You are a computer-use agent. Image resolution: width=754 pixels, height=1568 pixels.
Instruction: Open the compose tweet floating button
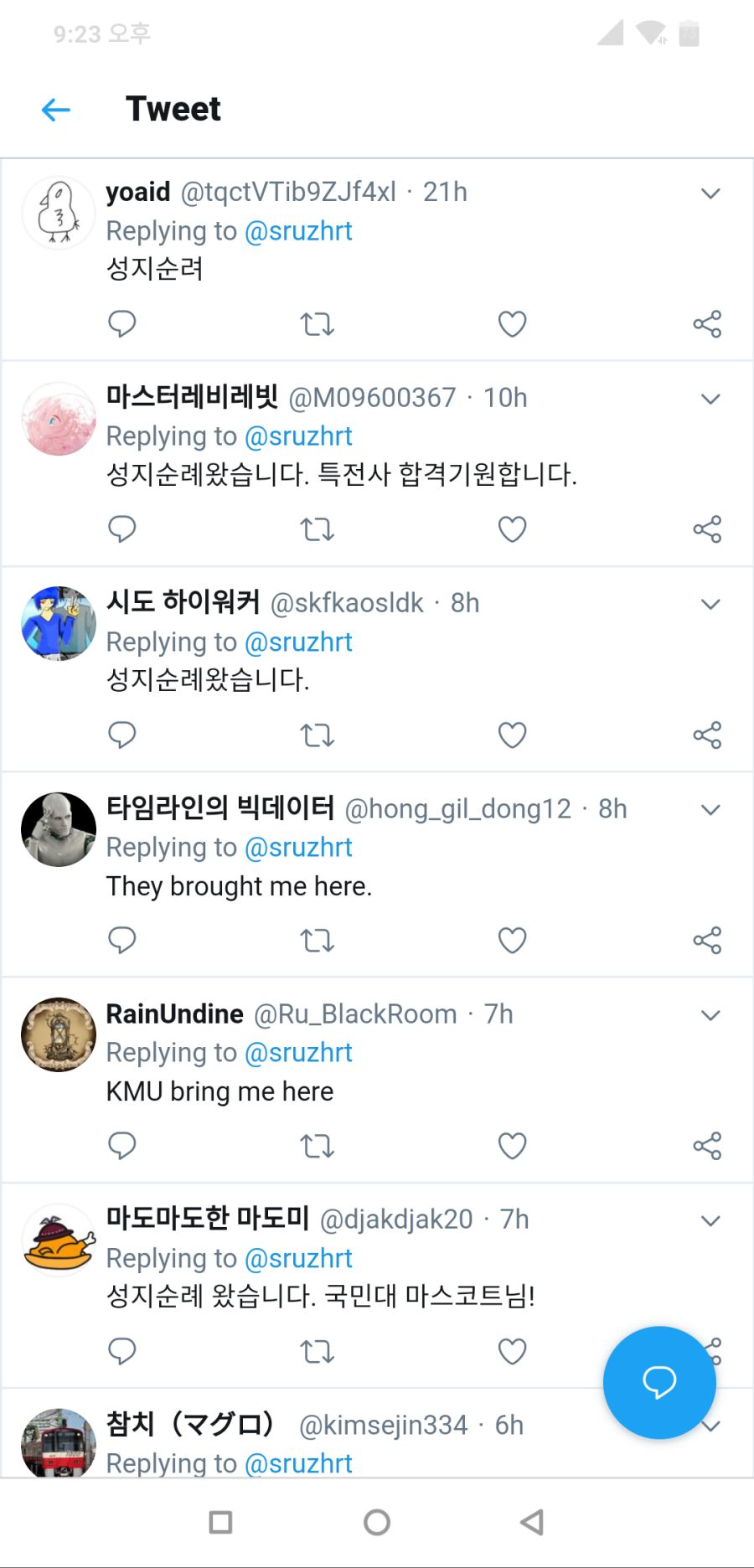click(659, 1383)
